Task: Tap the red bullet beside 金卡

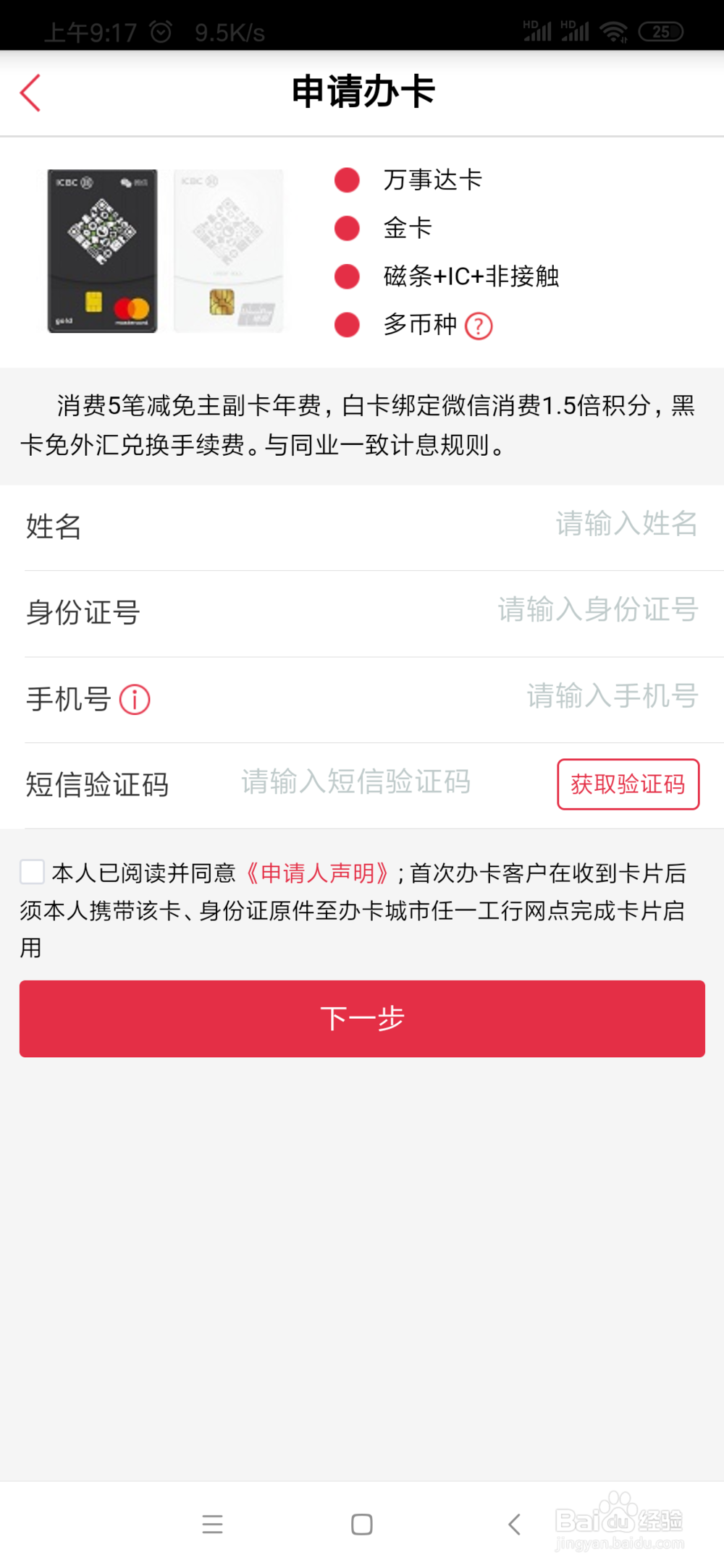Action: 347,229
